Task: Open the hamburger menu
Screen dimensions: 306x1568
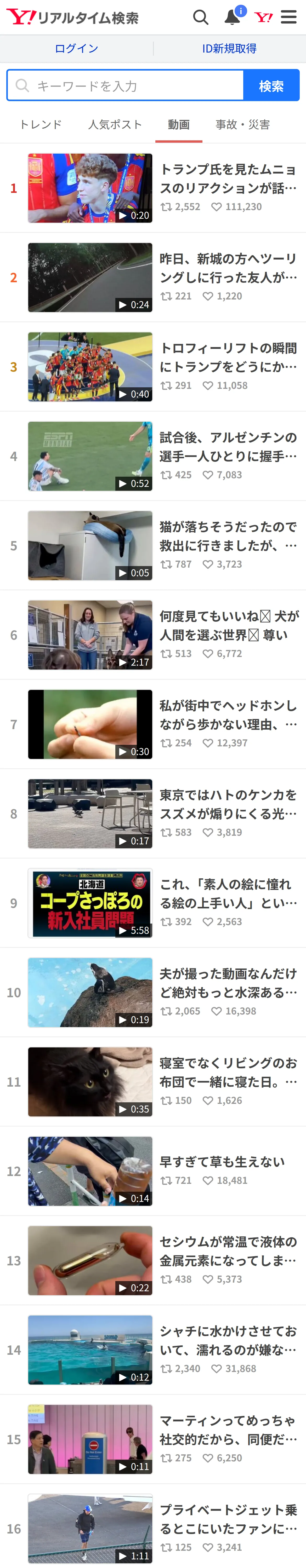Action: click(289, 17)
